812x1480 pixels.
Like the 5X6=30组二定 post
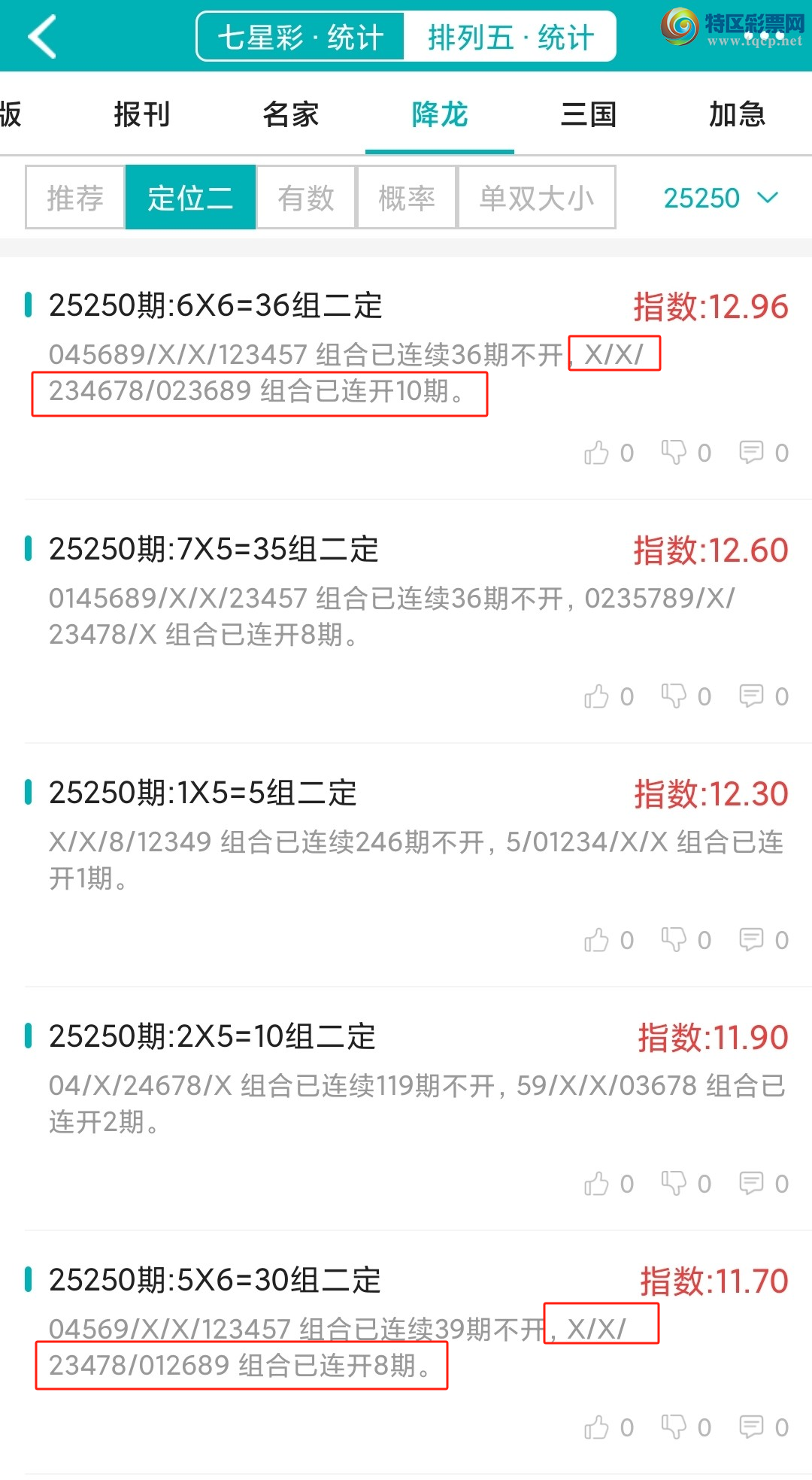(x=598, y=1427)
